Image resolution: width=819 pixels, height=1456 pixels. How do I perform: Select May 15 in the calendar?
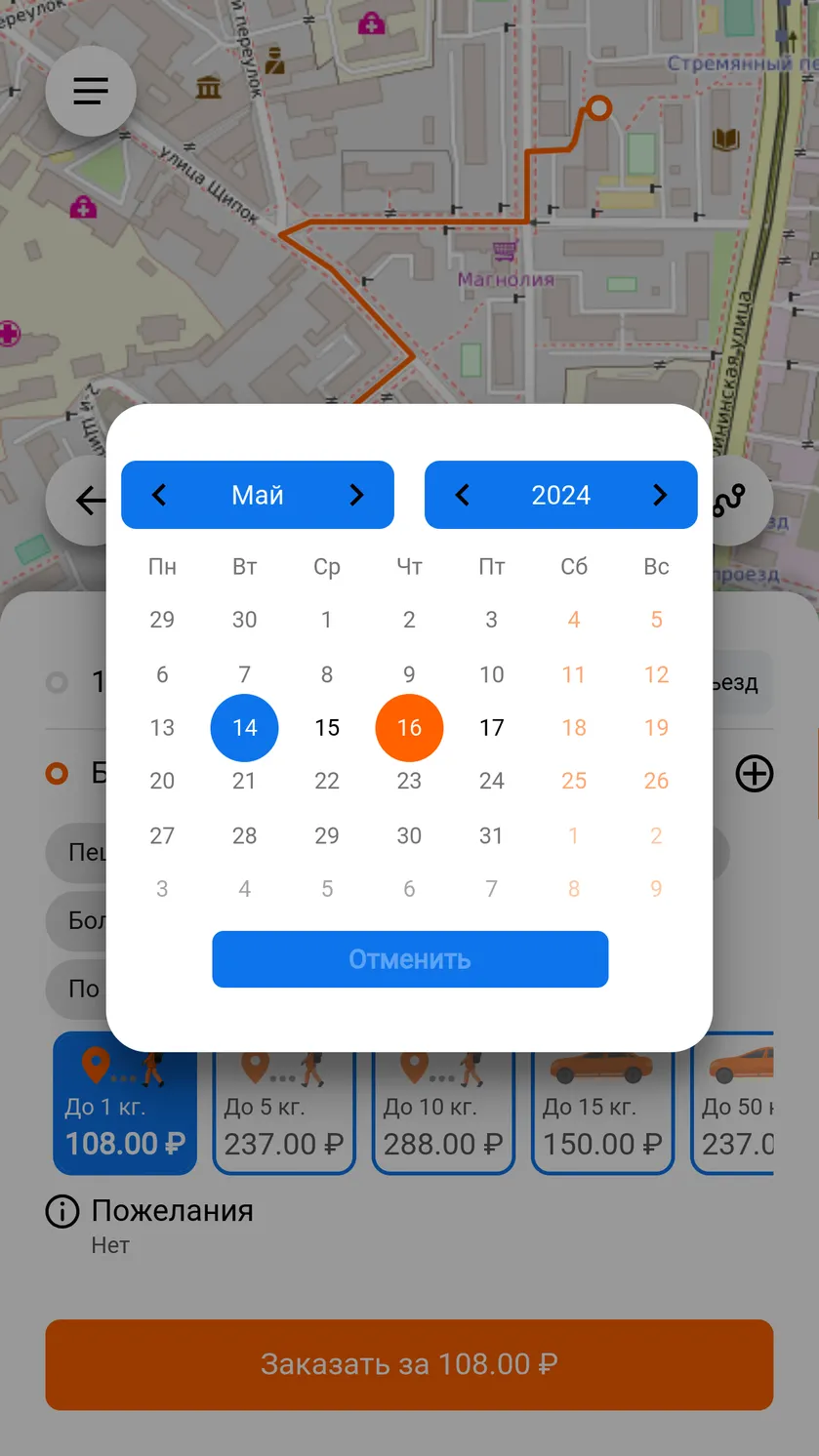[x=327, y=728]
